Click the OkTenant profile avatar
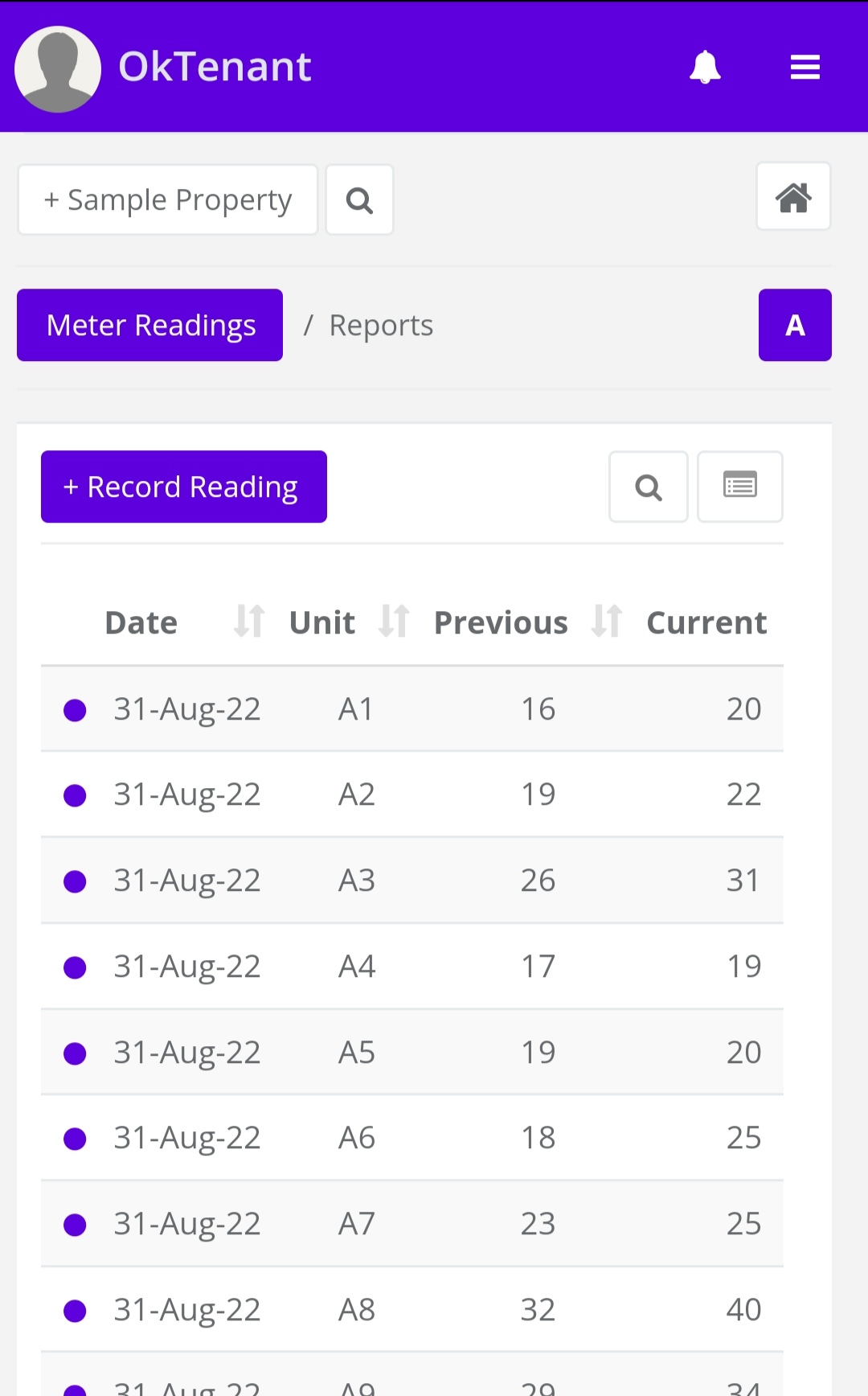The width and height of the screenshot is (868, 1396). [x=58, y=68]
